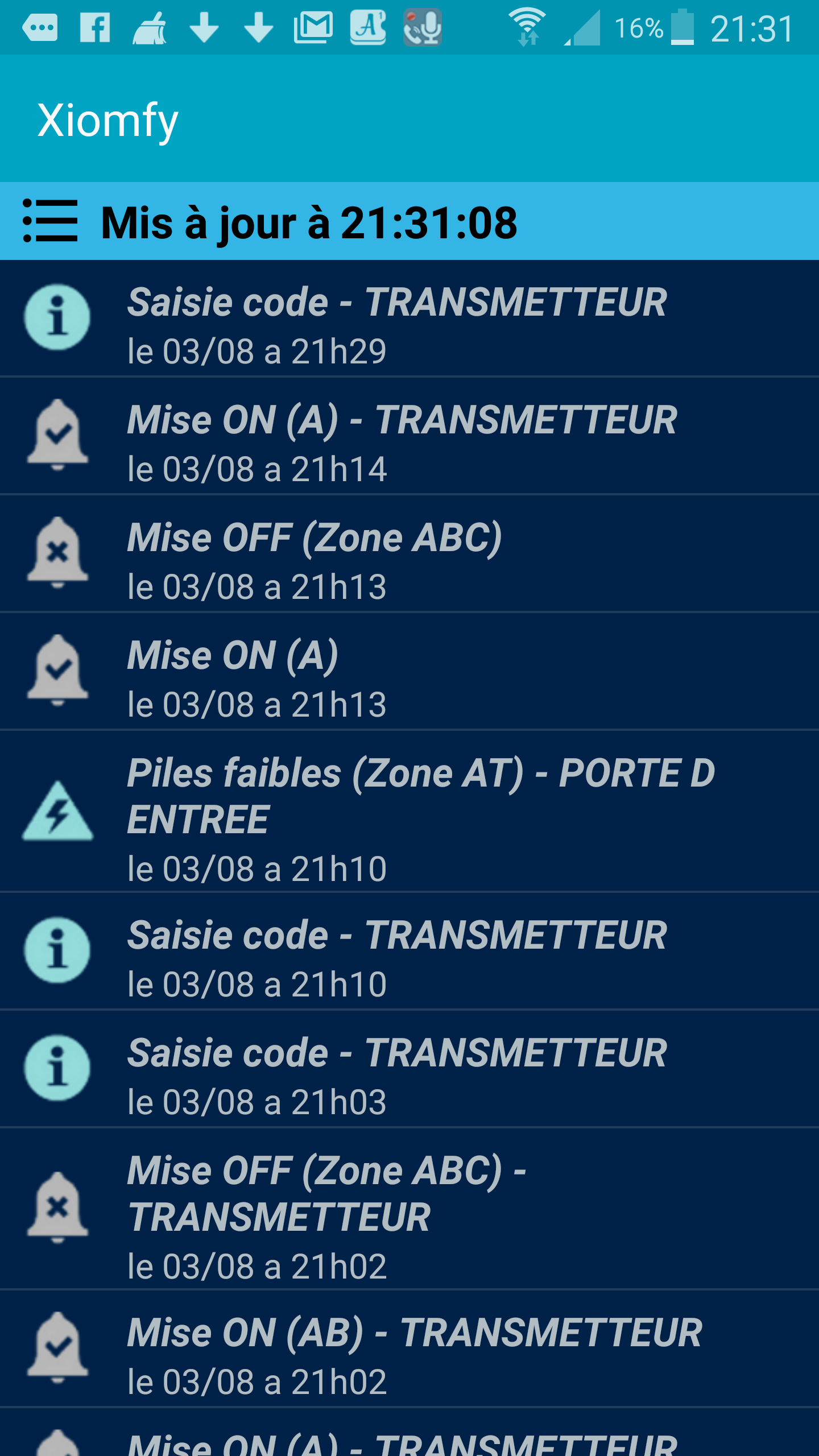Open the list menu icon

(50, 221)
